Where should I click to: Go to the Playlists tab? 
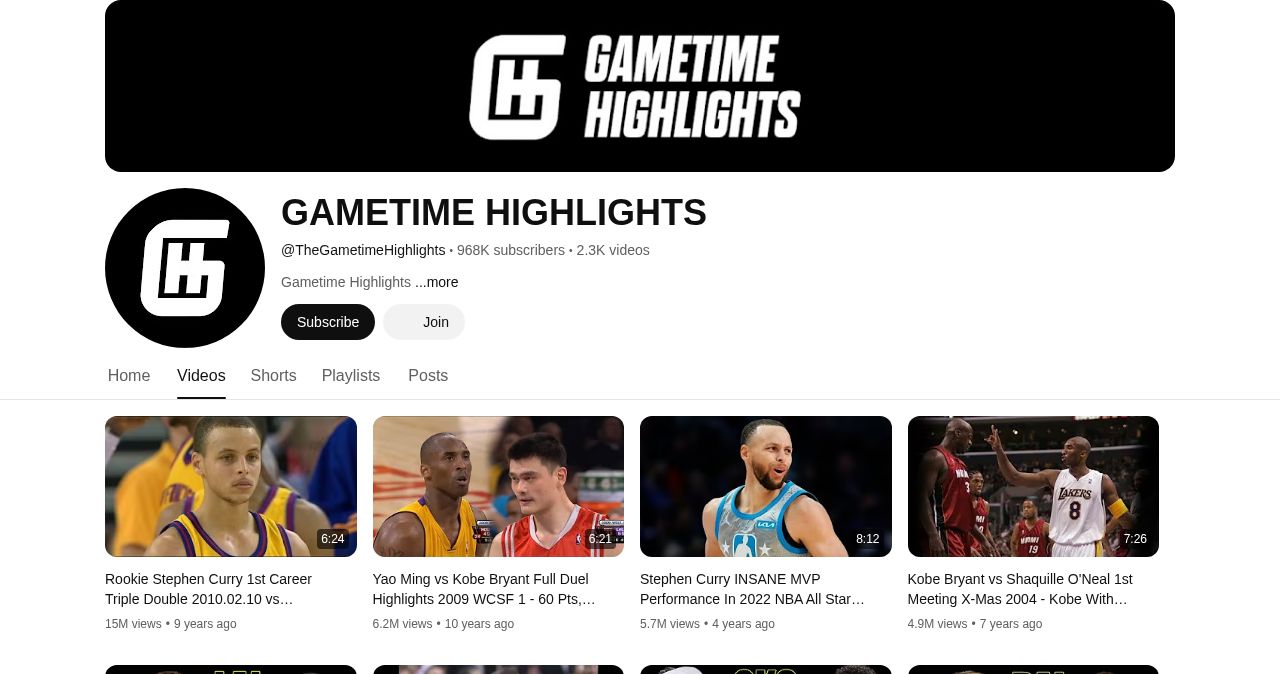click(x=351, y=376)
